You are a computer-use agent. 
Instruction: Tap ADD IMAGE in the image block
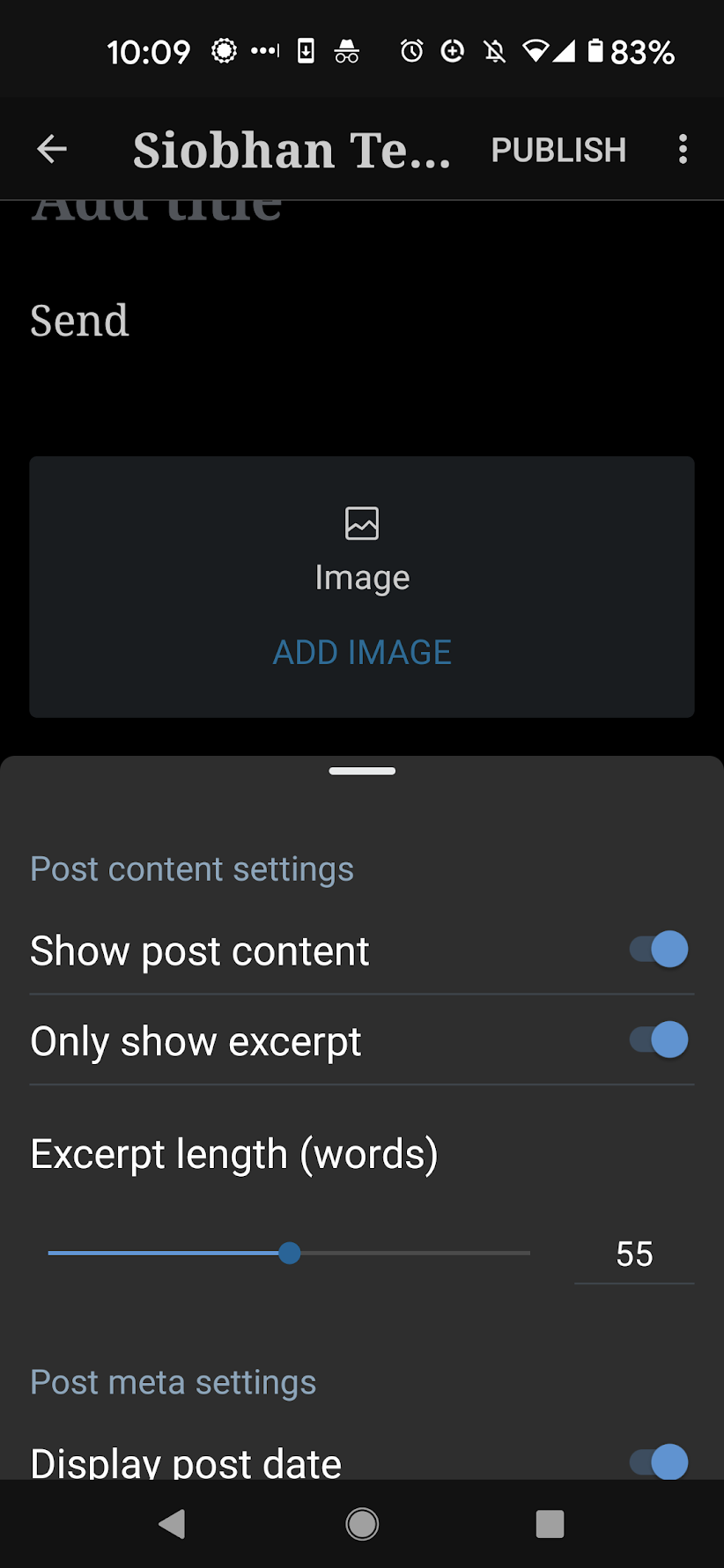362,653
